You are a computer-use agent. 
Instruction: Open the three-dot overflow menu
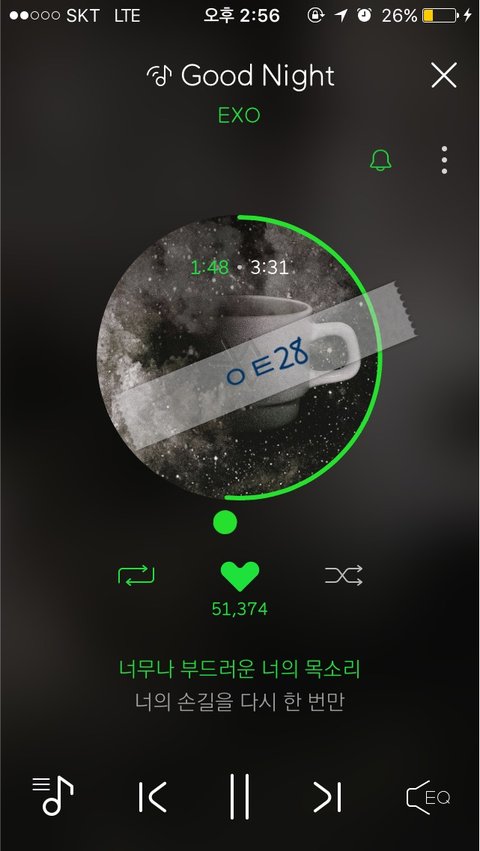(444, 160)
